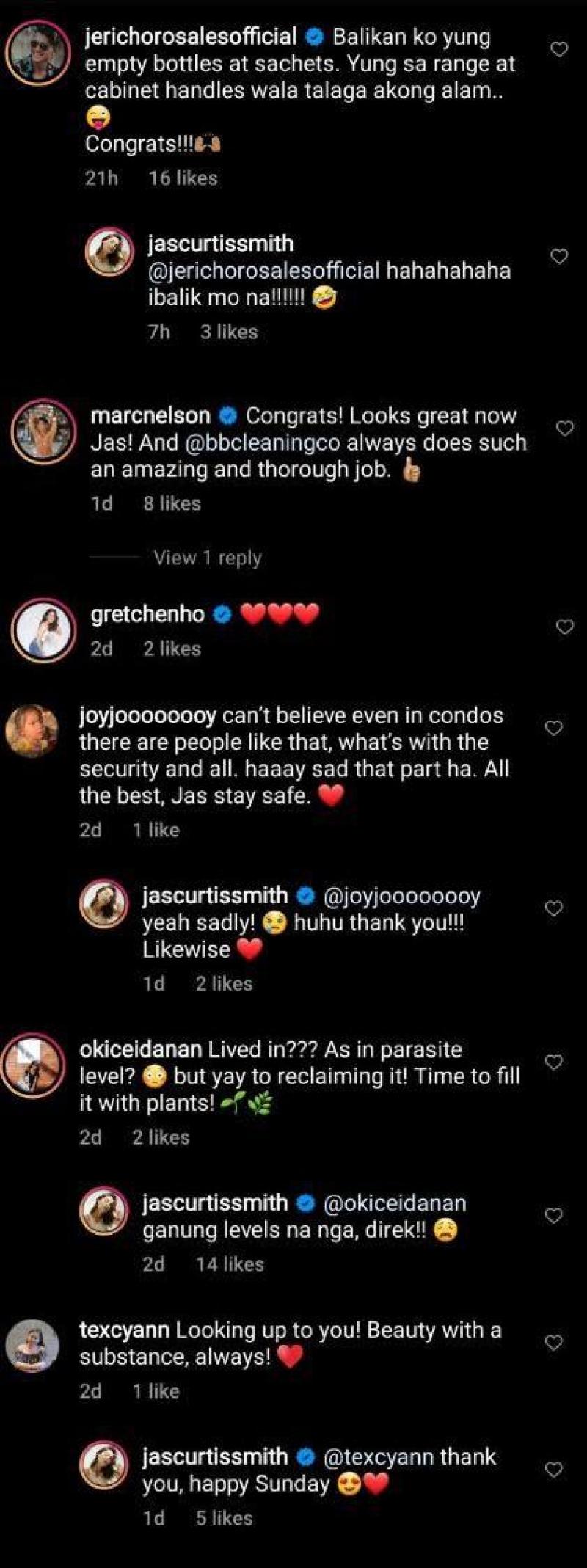This screenshot has width=587, height=1568.
Task: Like okiceidanan's comment about plants
Action: pyautogui.click(x=554, y=1062)
